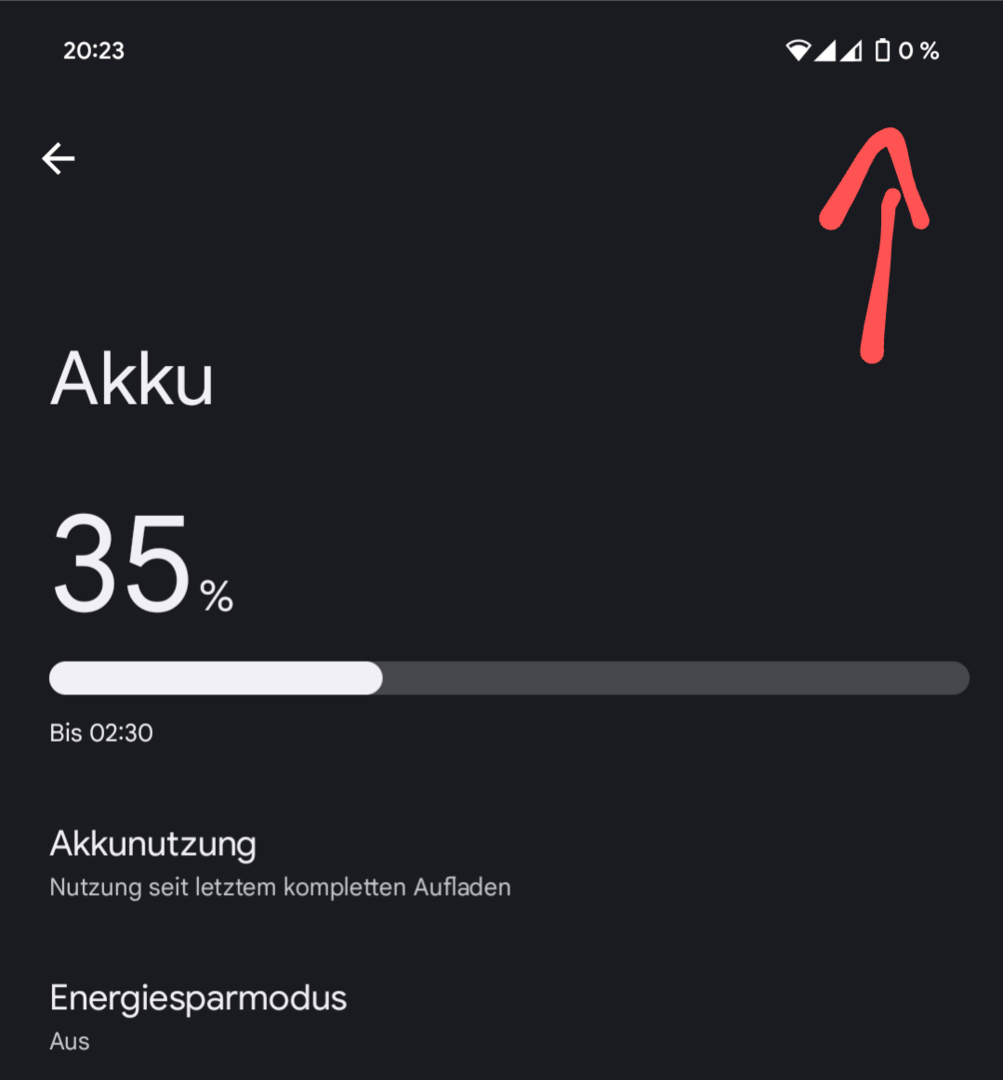This screenshot has height=1080, width=1003.
Task: Go back using the arrow icon
Action: pyautogui.click(x=58, y=159)
